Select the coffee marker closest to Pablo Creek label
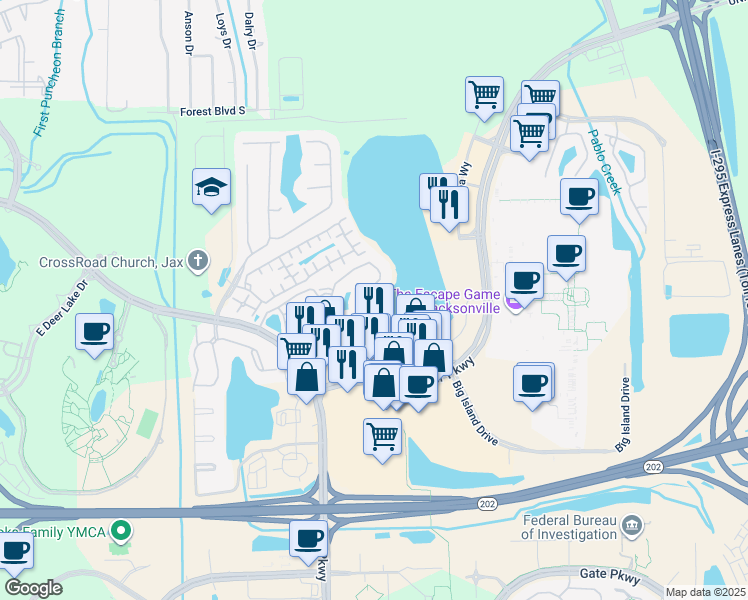Viewport: 748px width, 600px height. pyautogui.click(x=579, y=200)
